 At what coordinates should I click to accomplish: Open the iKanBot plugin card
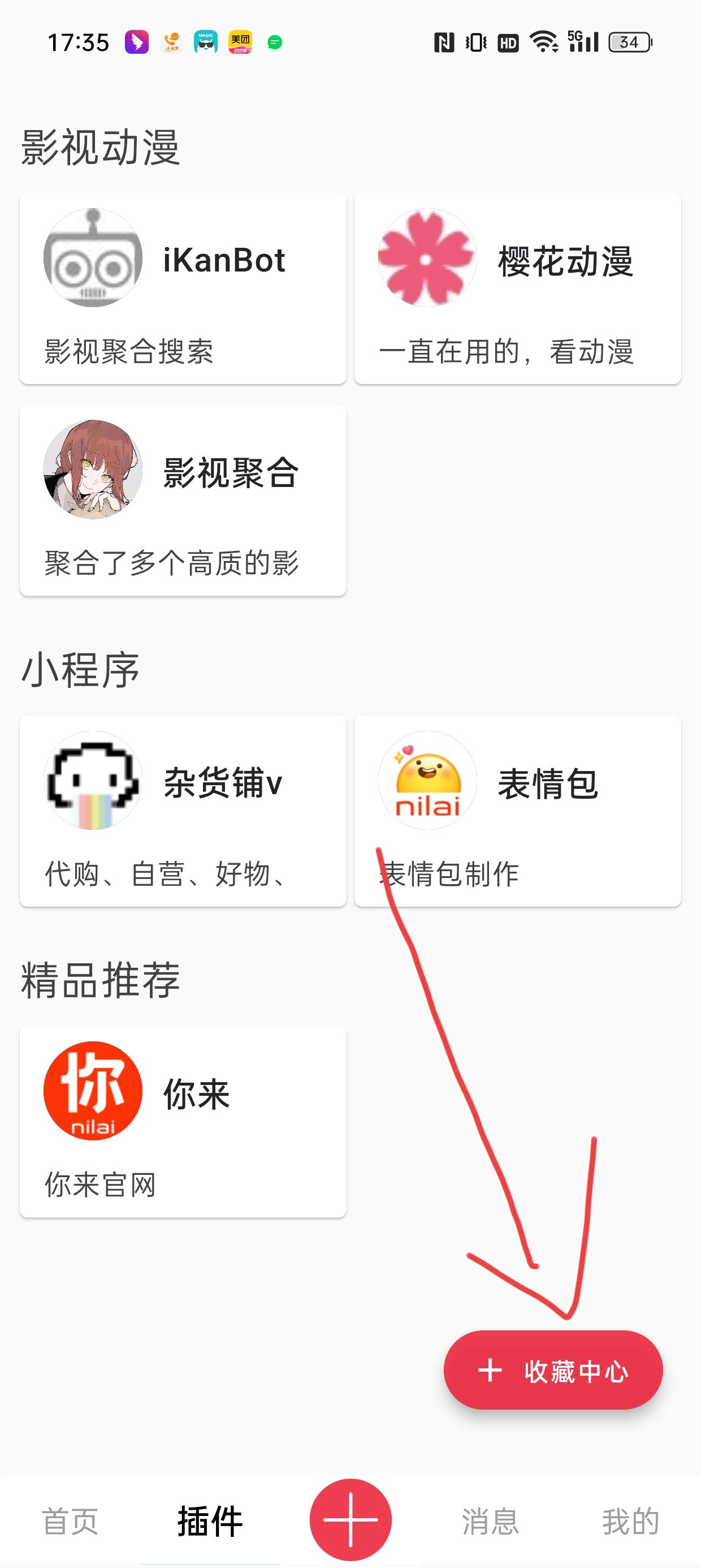coord(183,288)
